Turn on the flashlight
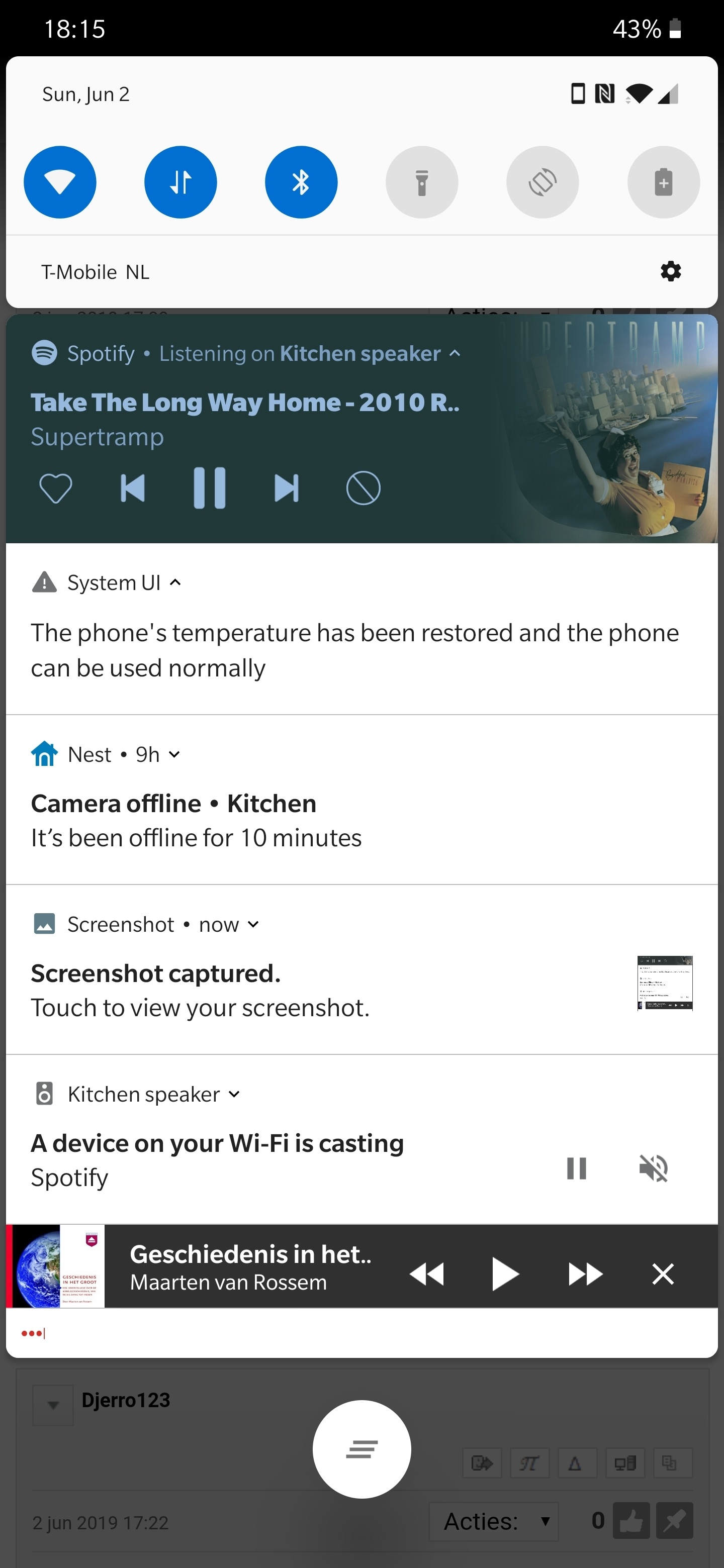724x1568 pixels. [421, 182]
